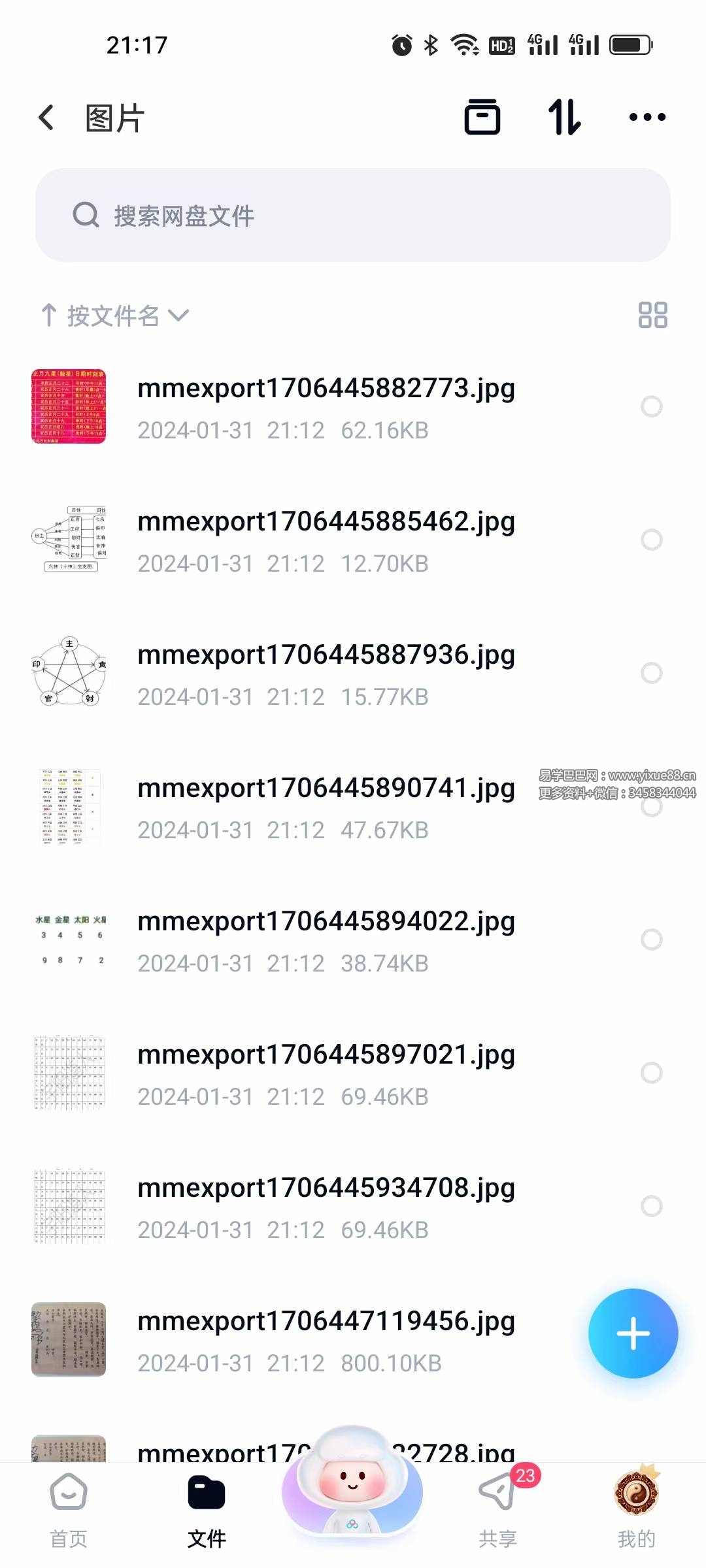Select the circle for mmexport1706445894022.jpg

tap(652, 939)
